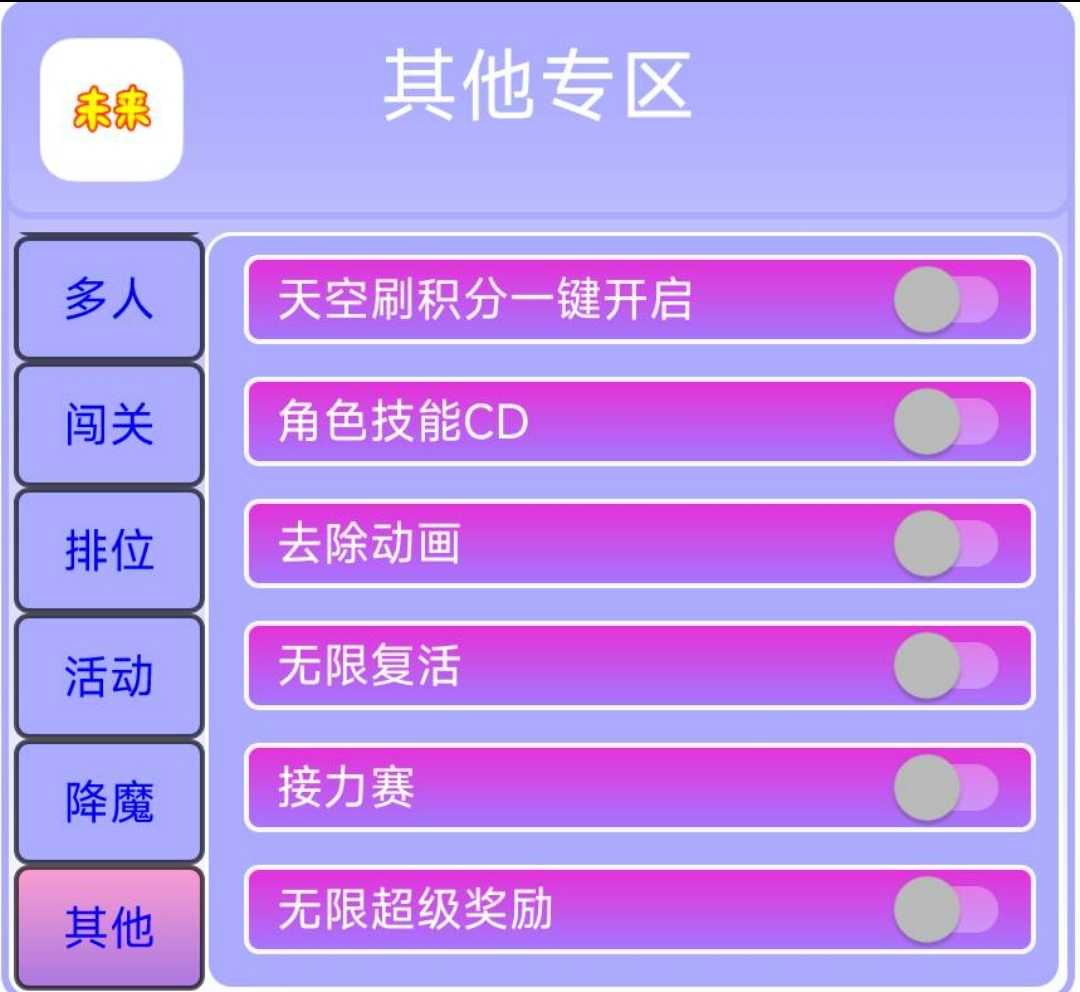1080x992 pixels.
Task: Open the 闯关 section
Action: click(109, 424)
